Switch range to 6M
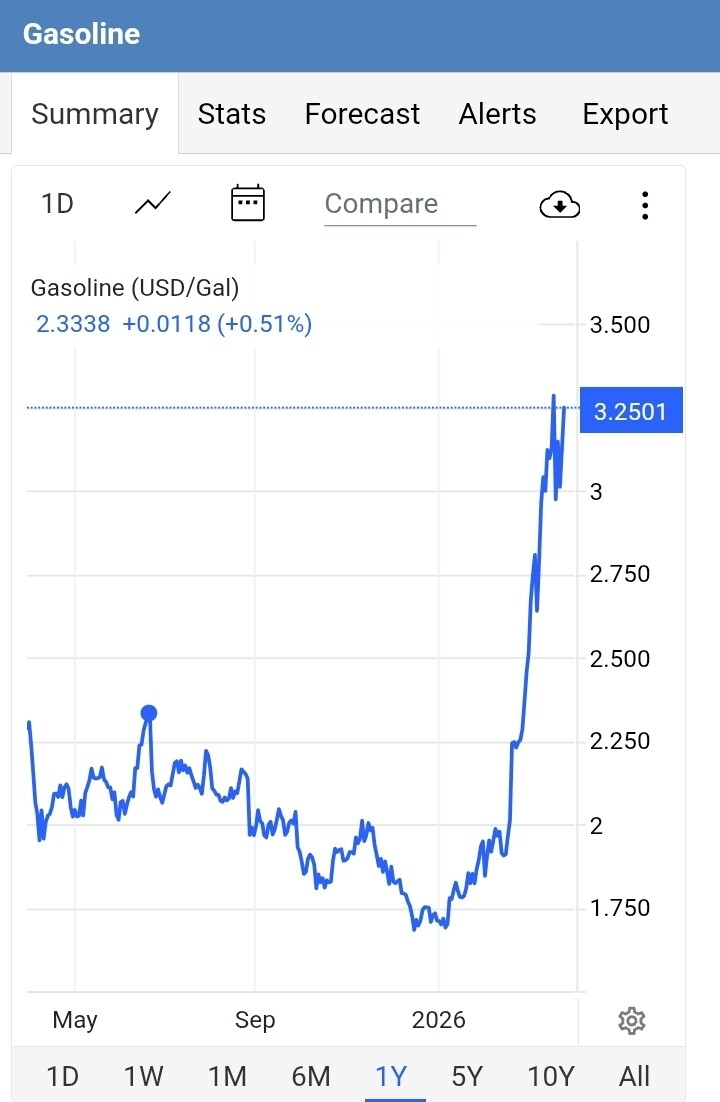The image size is (720, 1102). (311, 1076)
